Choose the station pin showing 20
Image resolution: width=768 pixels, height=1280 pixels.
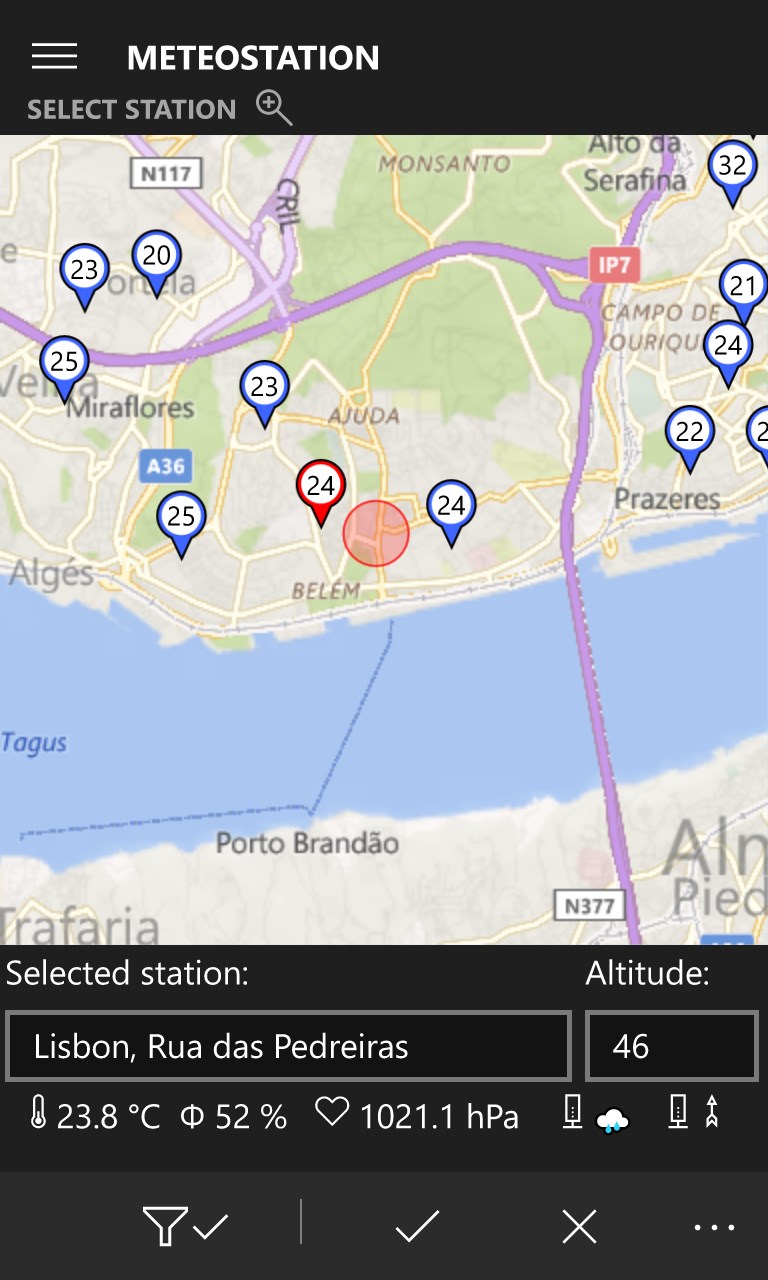point(156,259)
